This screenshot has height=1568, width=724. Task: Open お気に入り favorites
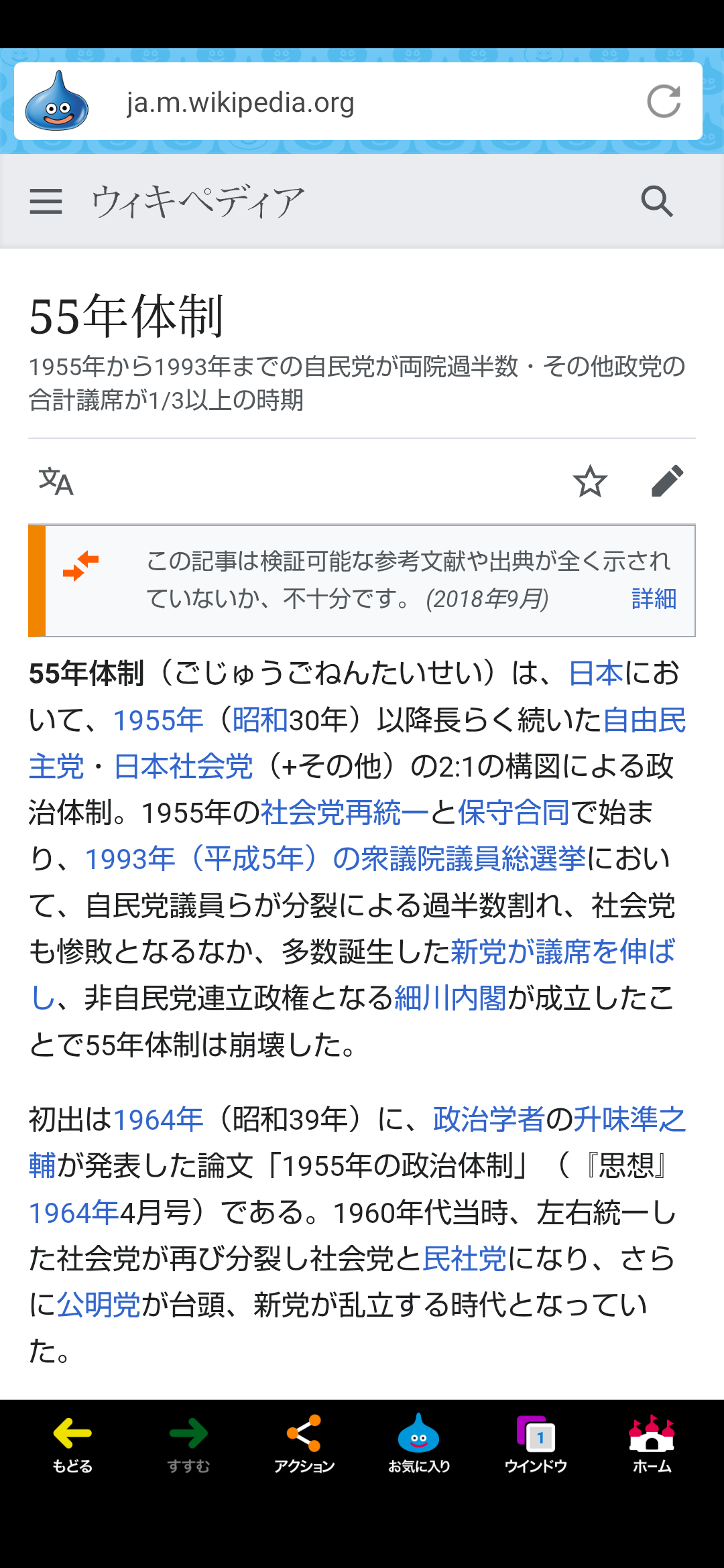(419, 1445)
